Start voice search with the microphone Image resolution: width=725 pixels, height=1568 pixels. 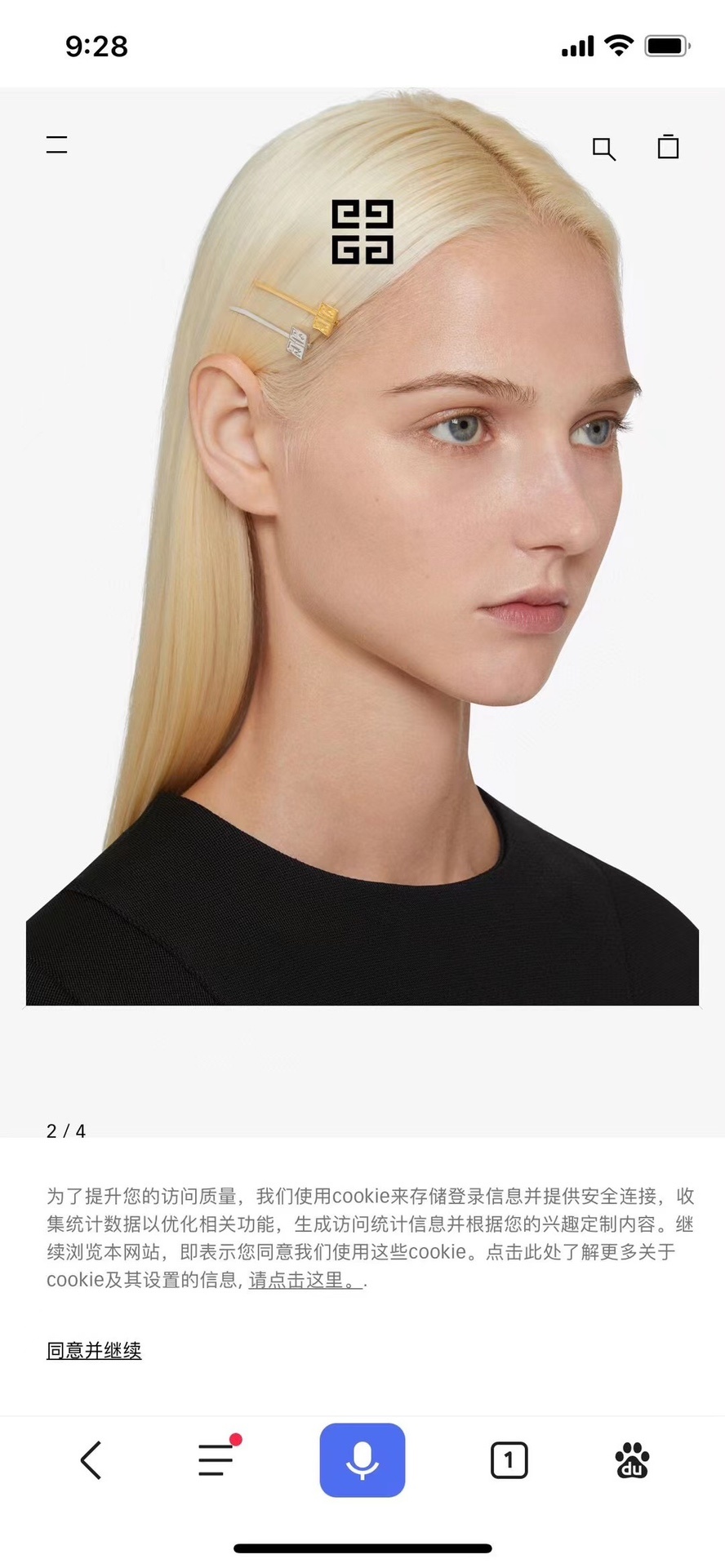click(362, 1460)
